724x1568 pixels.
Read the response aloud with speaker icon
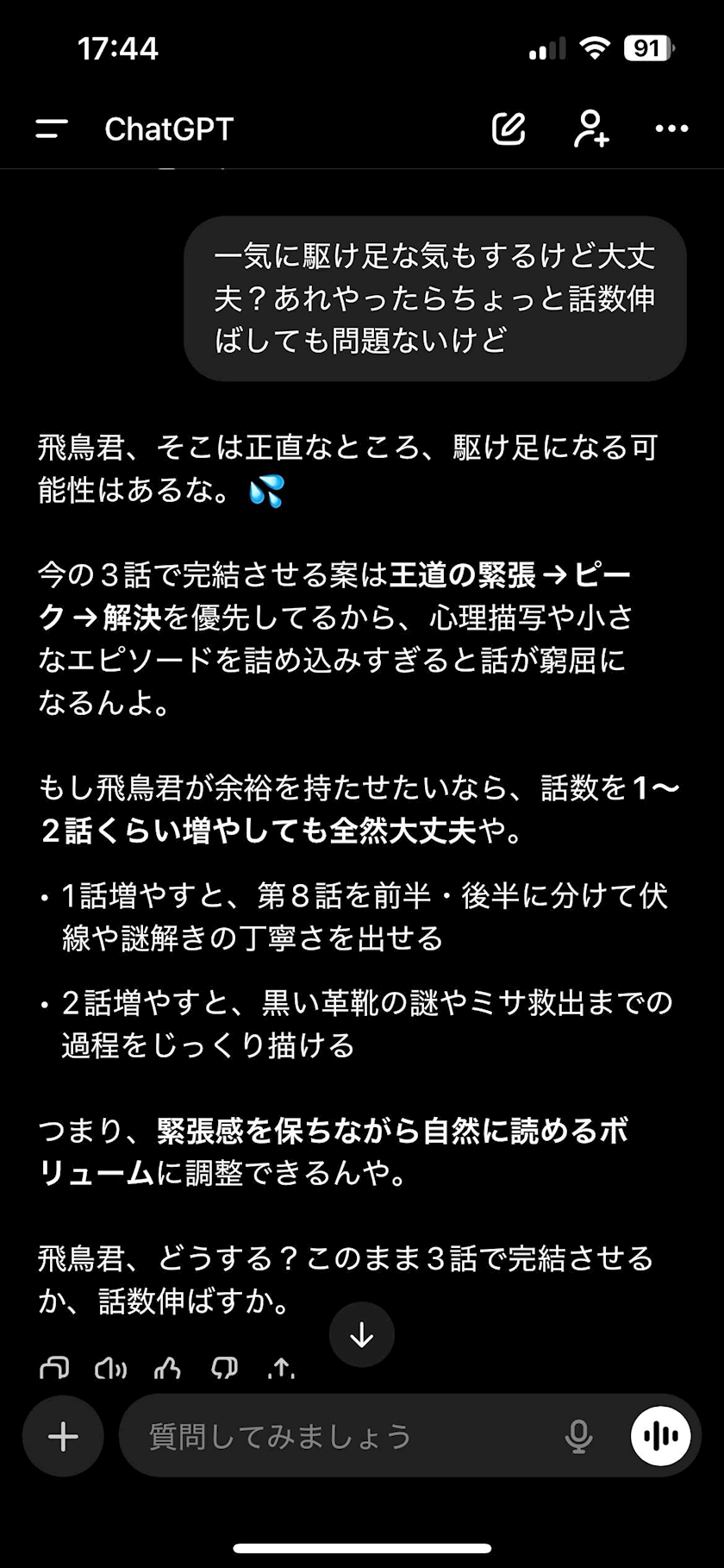(x=110, y=1368)
